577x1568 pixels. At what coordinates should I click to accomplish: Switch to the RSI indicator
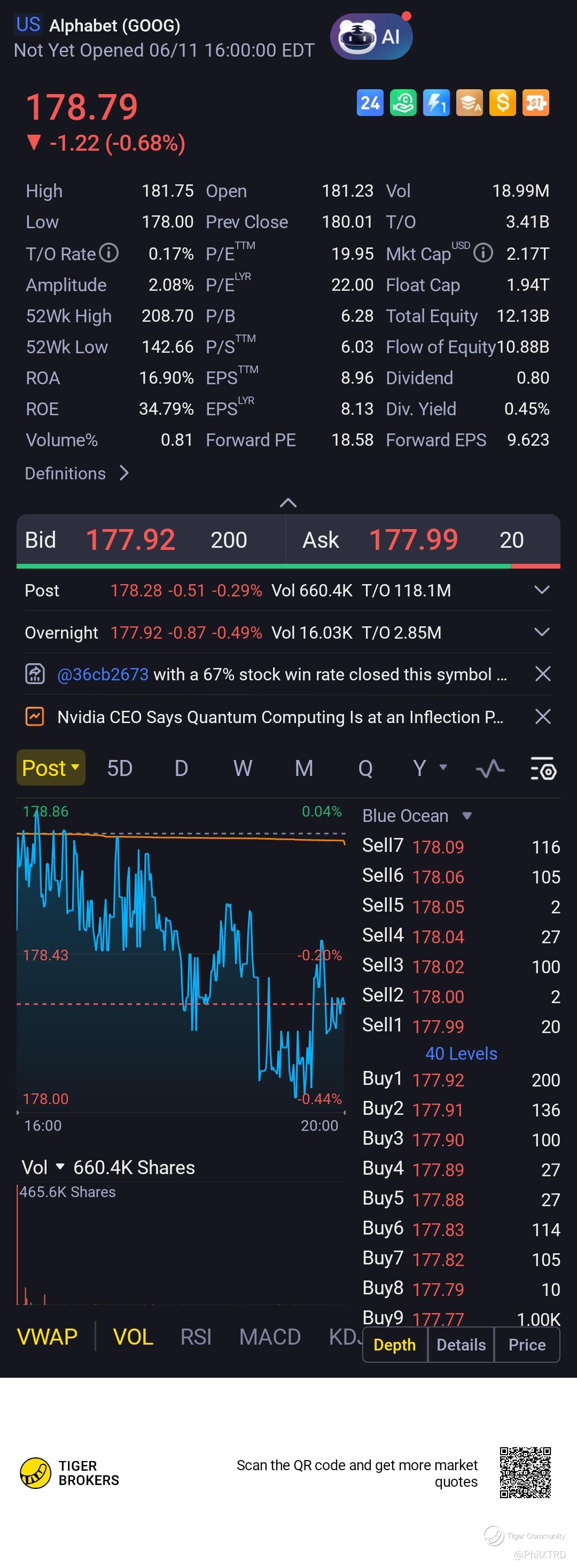[196, 1337]
